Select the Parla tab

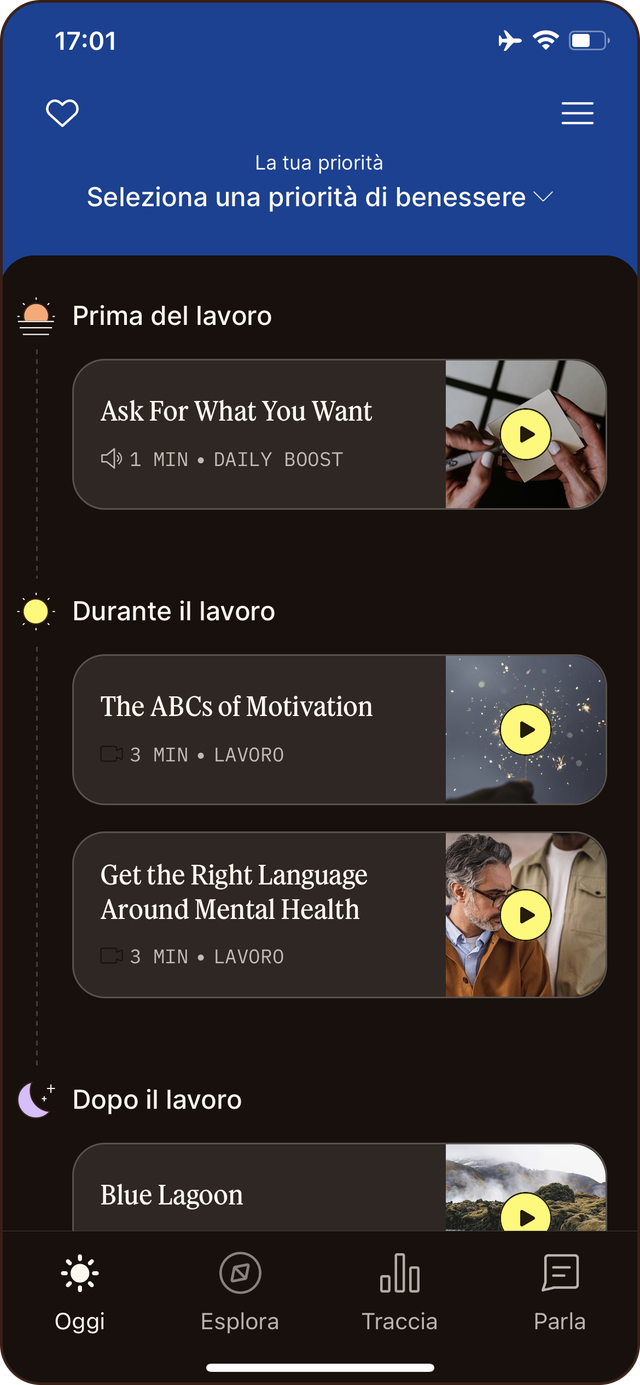(560, 1293)
